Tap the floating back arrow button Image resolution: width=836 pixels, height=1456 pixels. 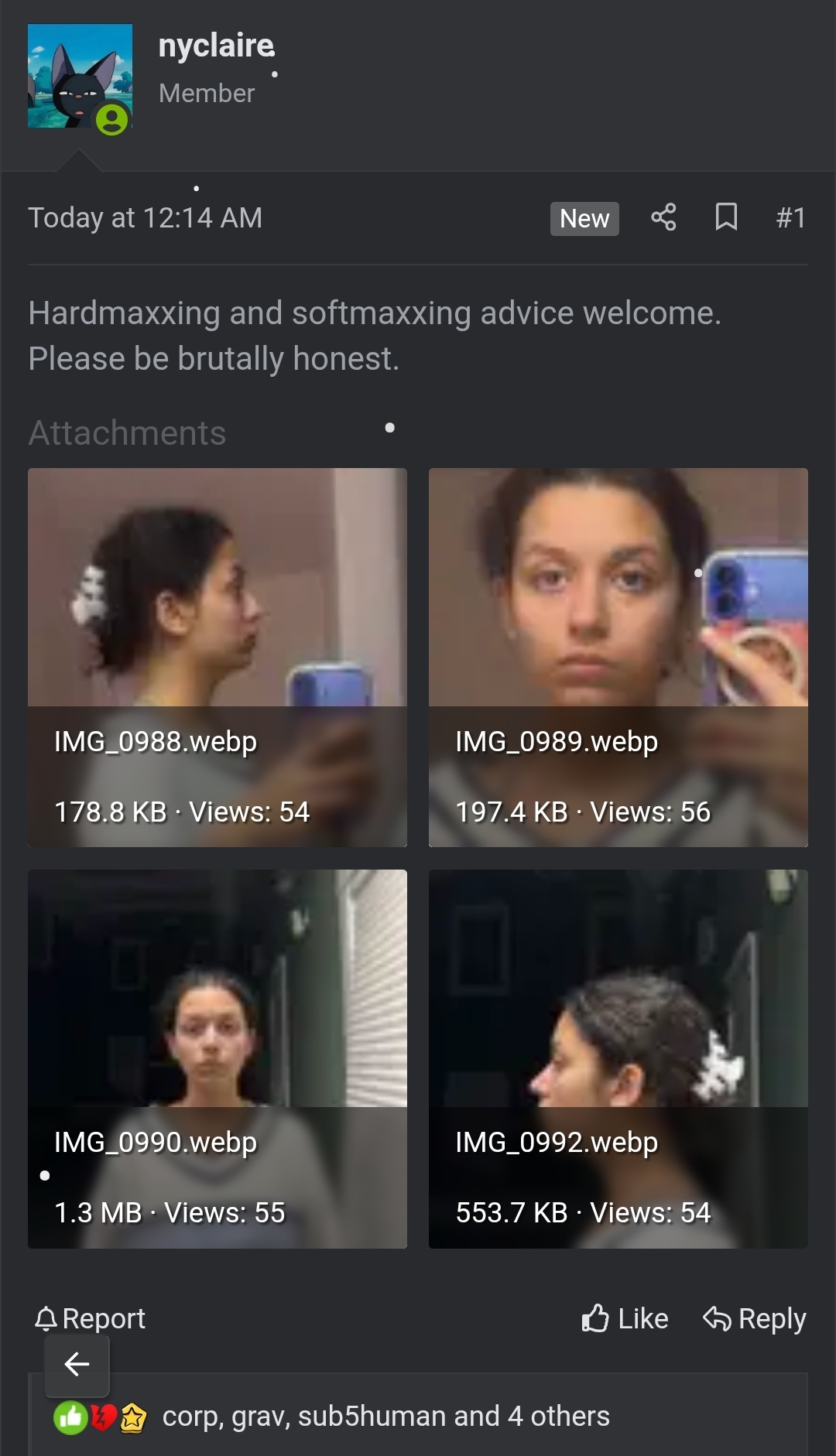coord(77,1364)
